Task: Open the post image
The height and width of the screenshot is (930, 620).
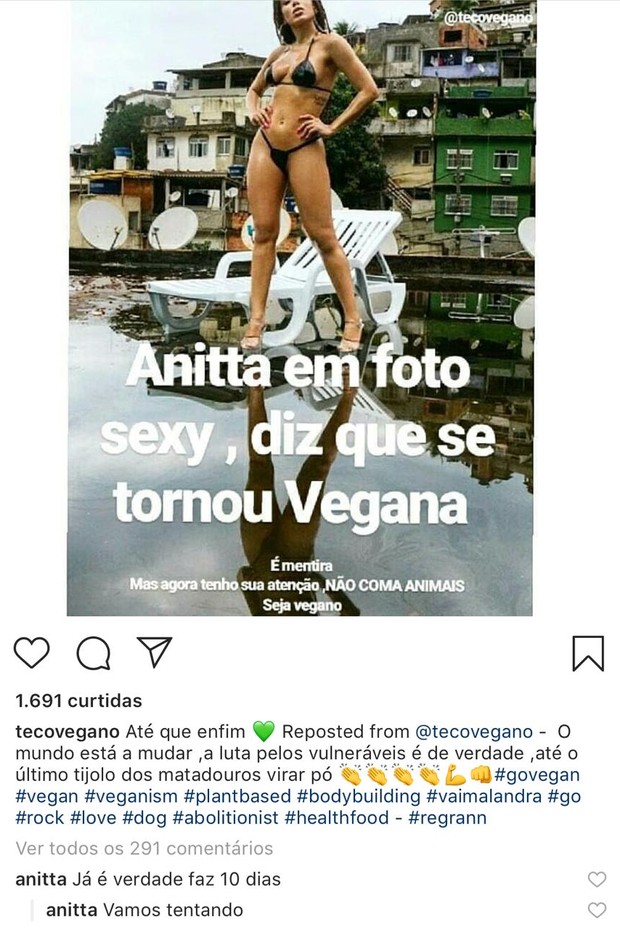Action: (300, 308)
